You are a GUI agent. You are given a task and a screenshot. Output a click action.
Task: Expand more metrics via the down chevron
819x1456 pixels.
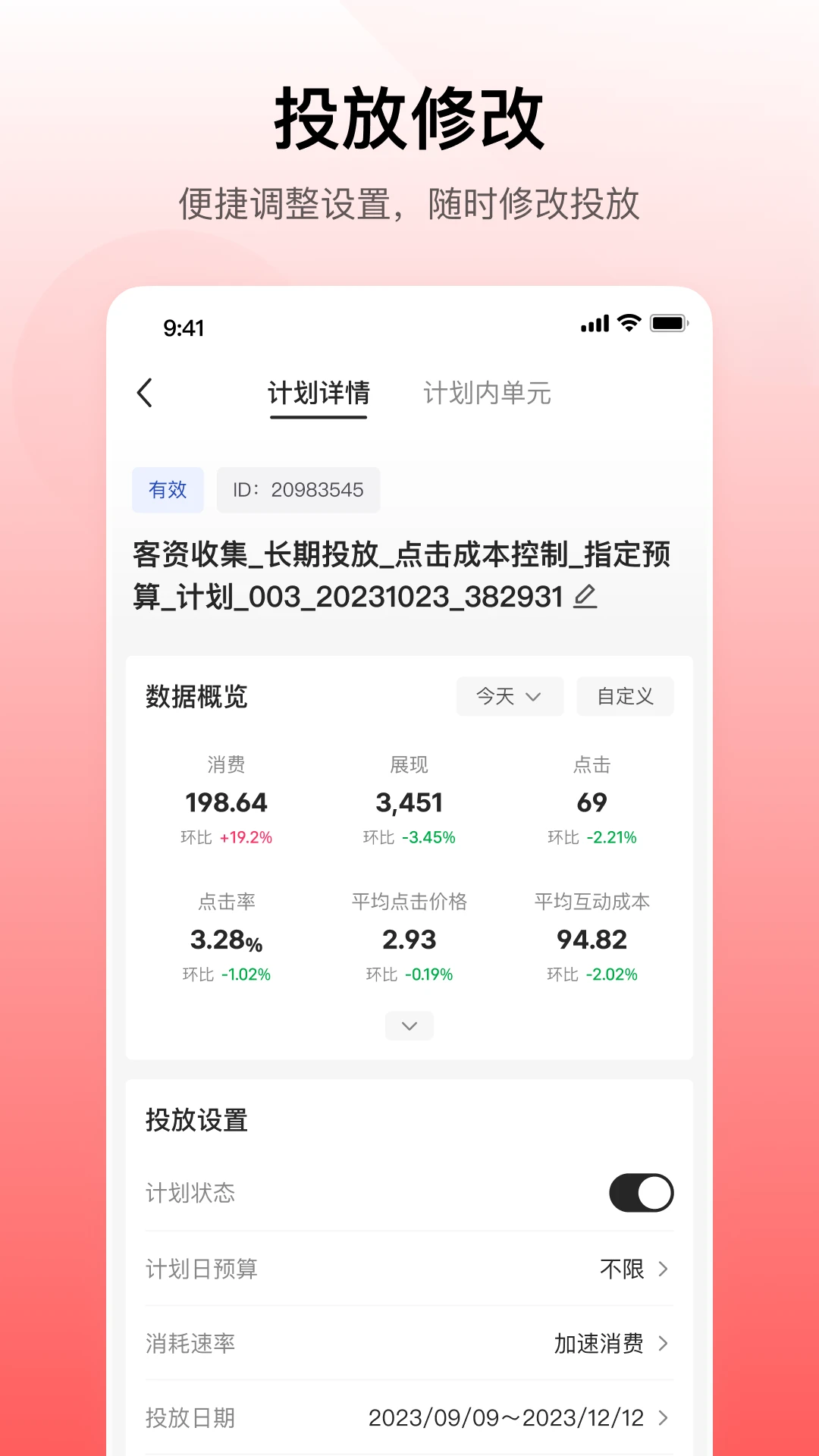pos(409,1026)
